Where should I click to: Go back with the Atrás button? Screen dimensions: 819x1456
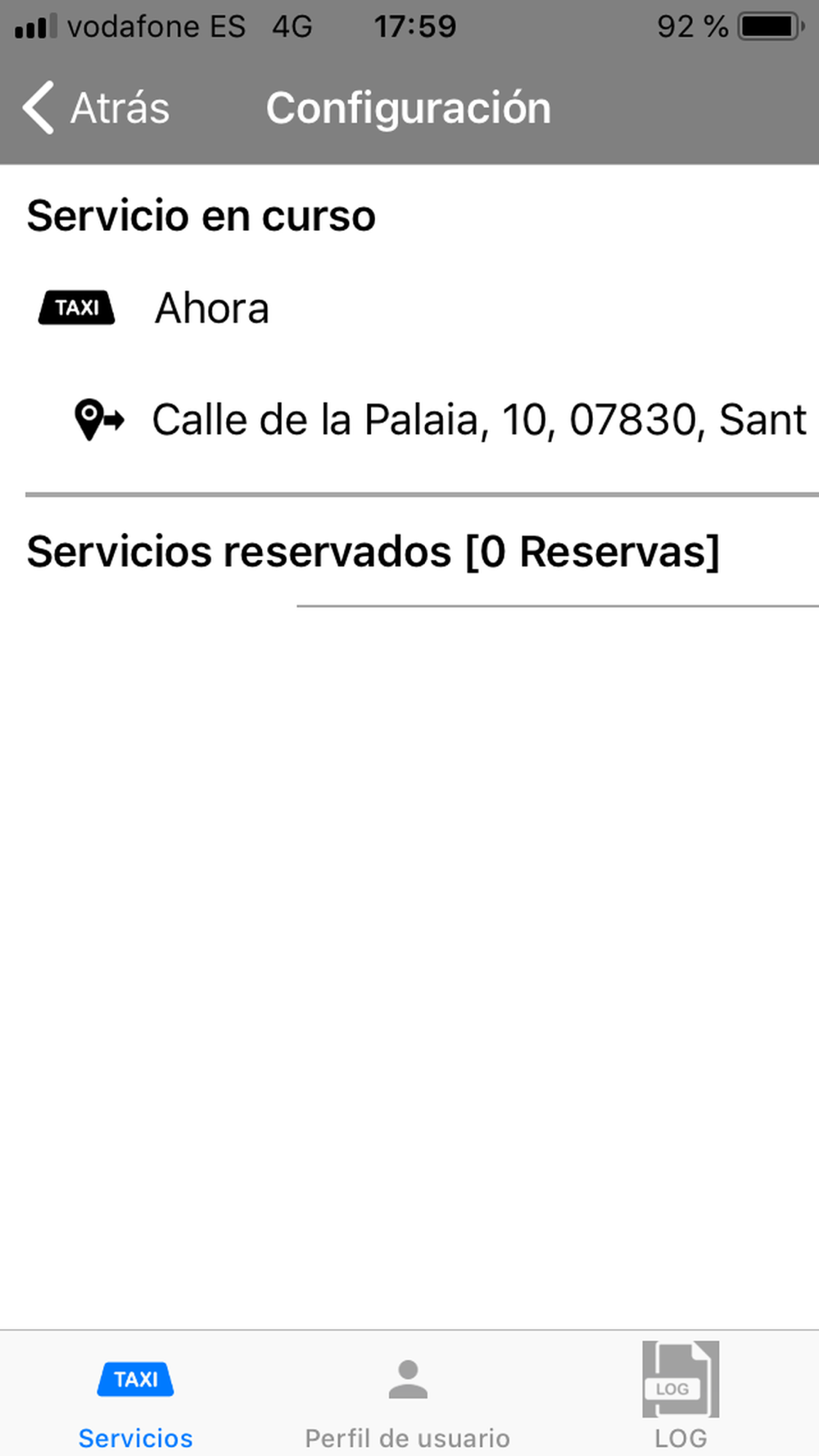96,108
